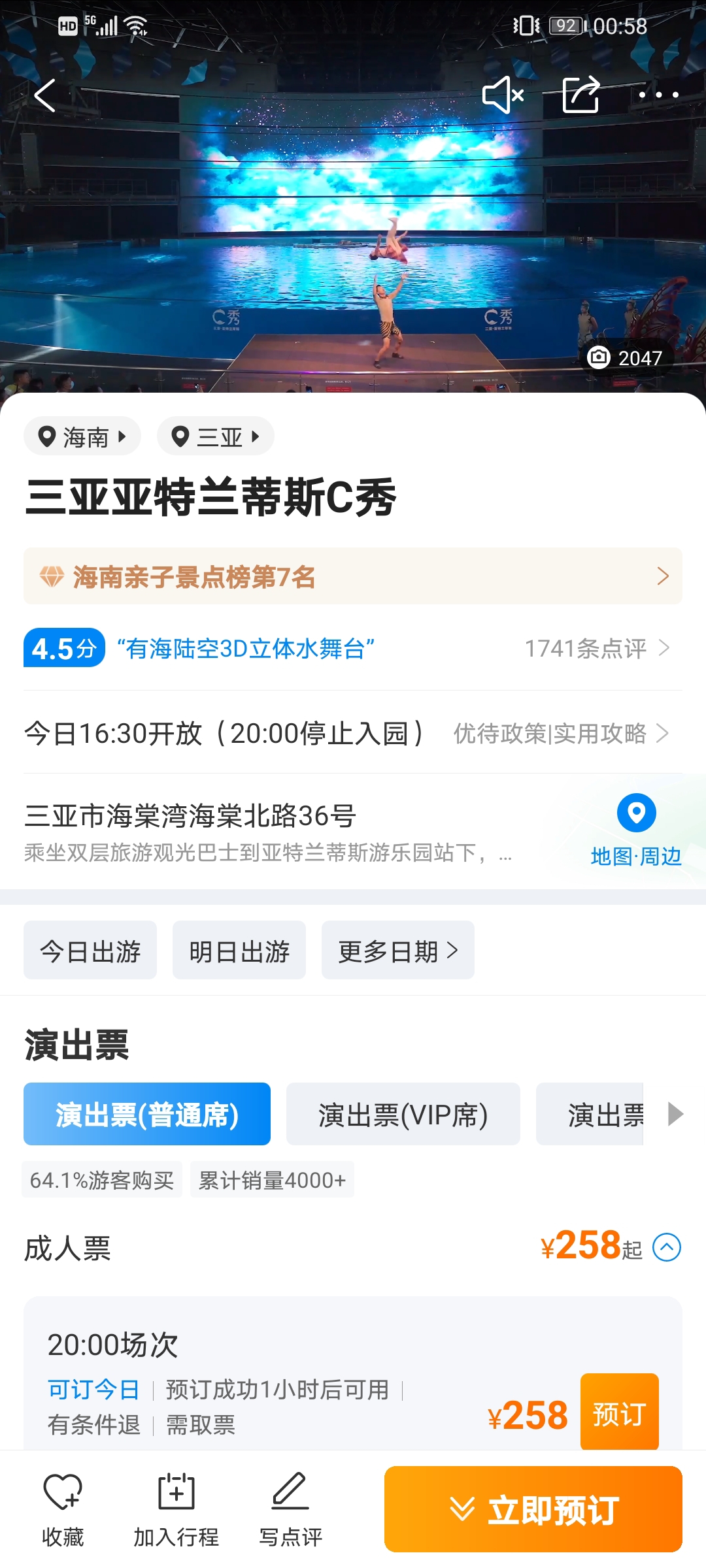Toggle the video sound mute icon
This screenshot has height=1568, width=706.
(503, 95)
